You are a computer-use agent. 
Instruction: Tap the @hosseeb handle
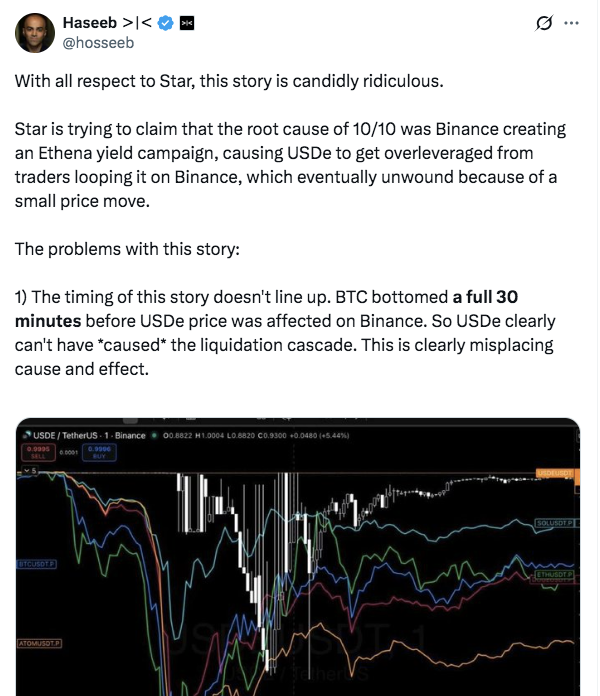[97, 43]
